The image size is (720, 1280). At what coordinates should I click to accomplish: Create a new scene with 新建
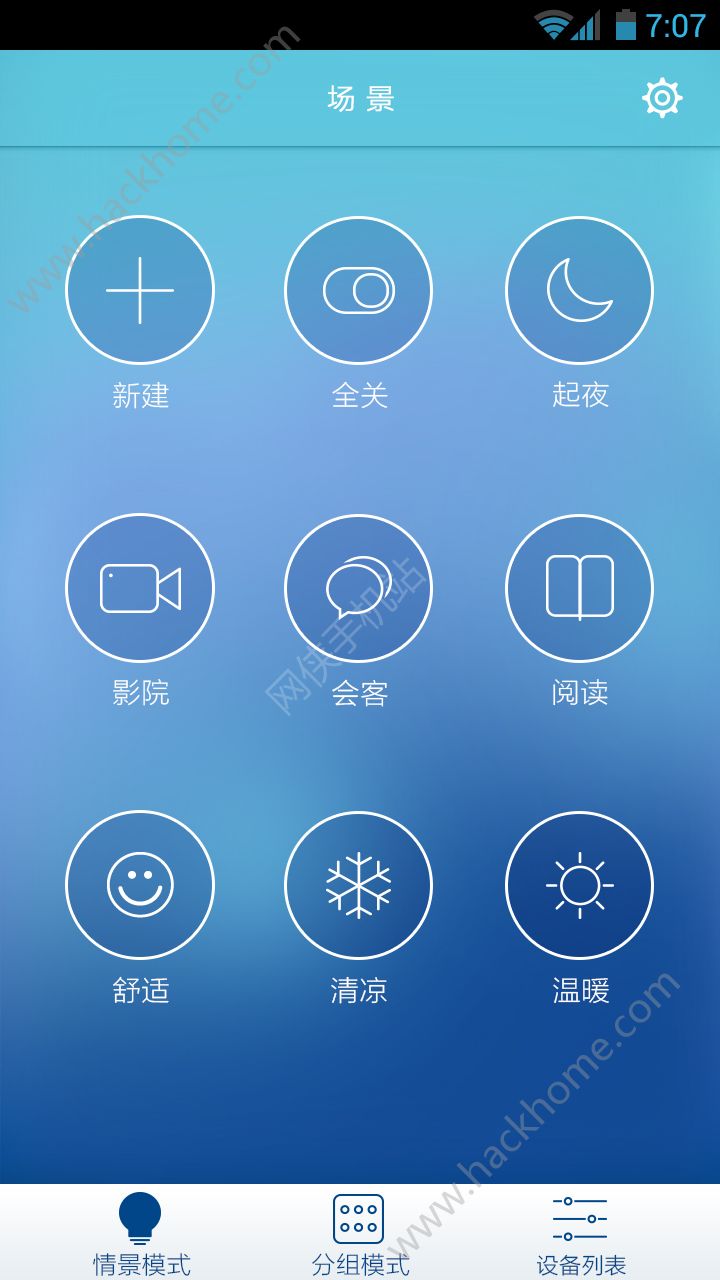click(140, 290)
